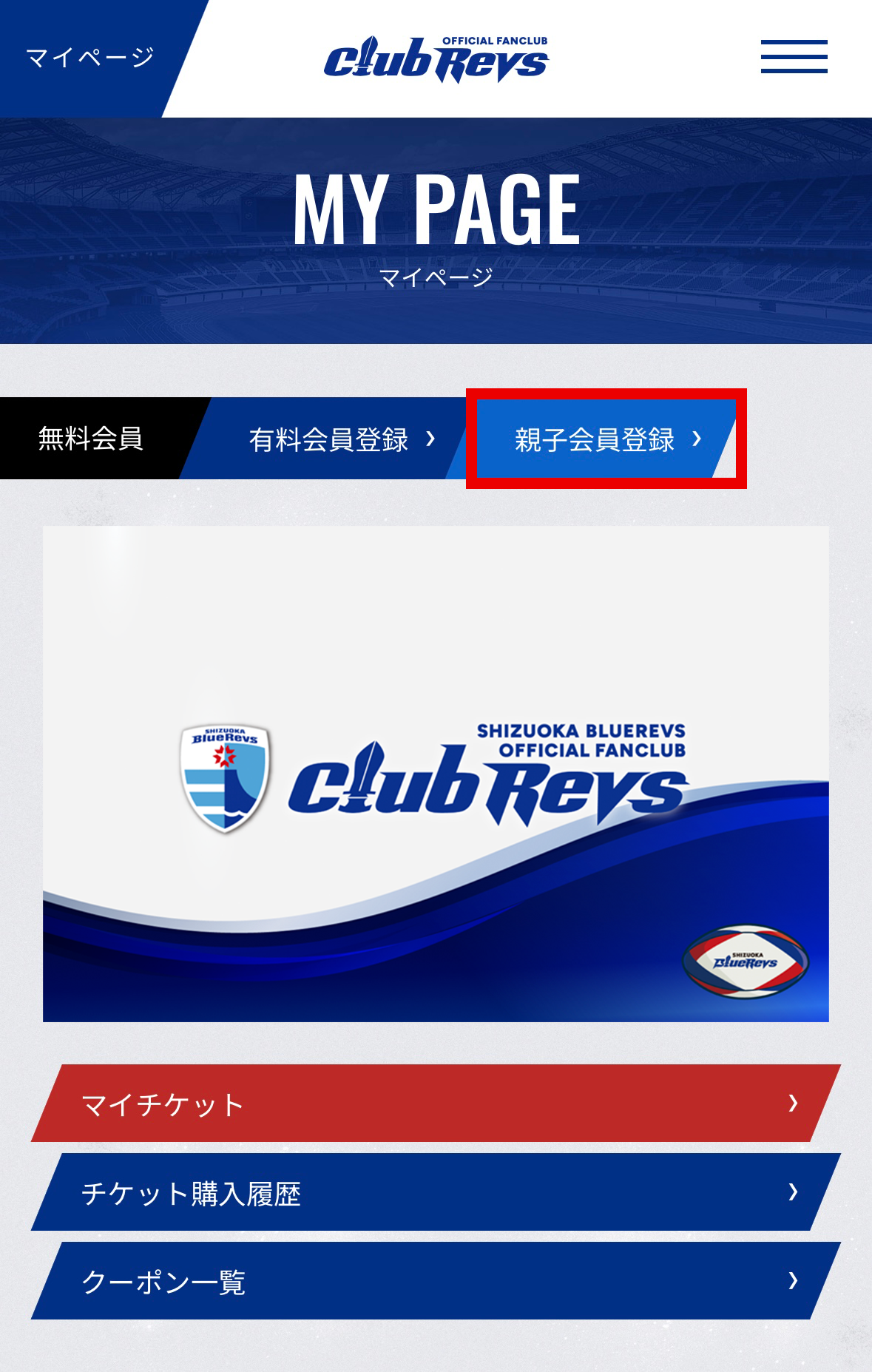This screenshot has height=1372, width=872.
Task: Open マイチケット
Action: click(435, 1104)
